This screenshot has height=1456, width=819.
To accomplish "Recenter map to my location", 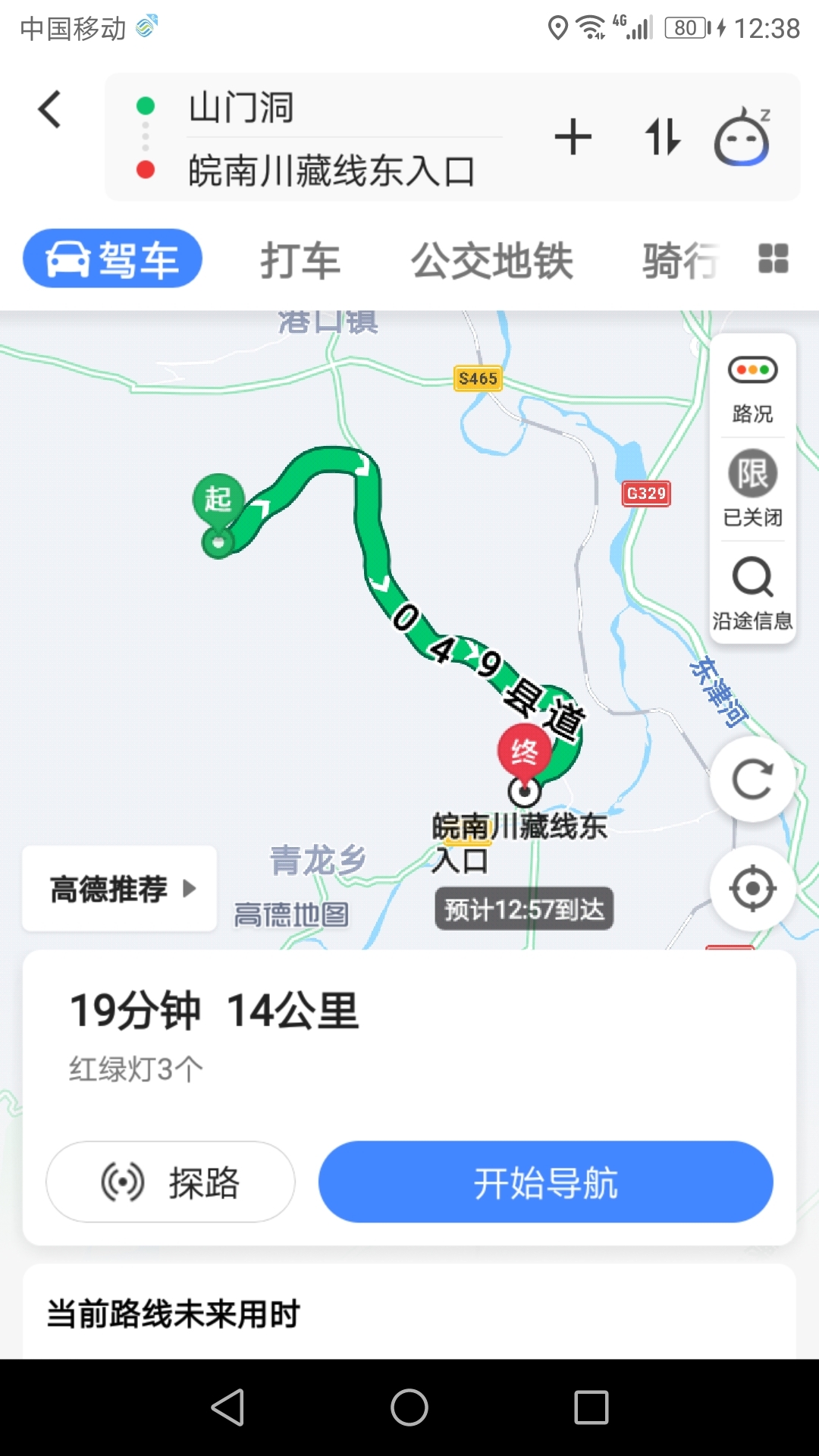I will [752, 888].
